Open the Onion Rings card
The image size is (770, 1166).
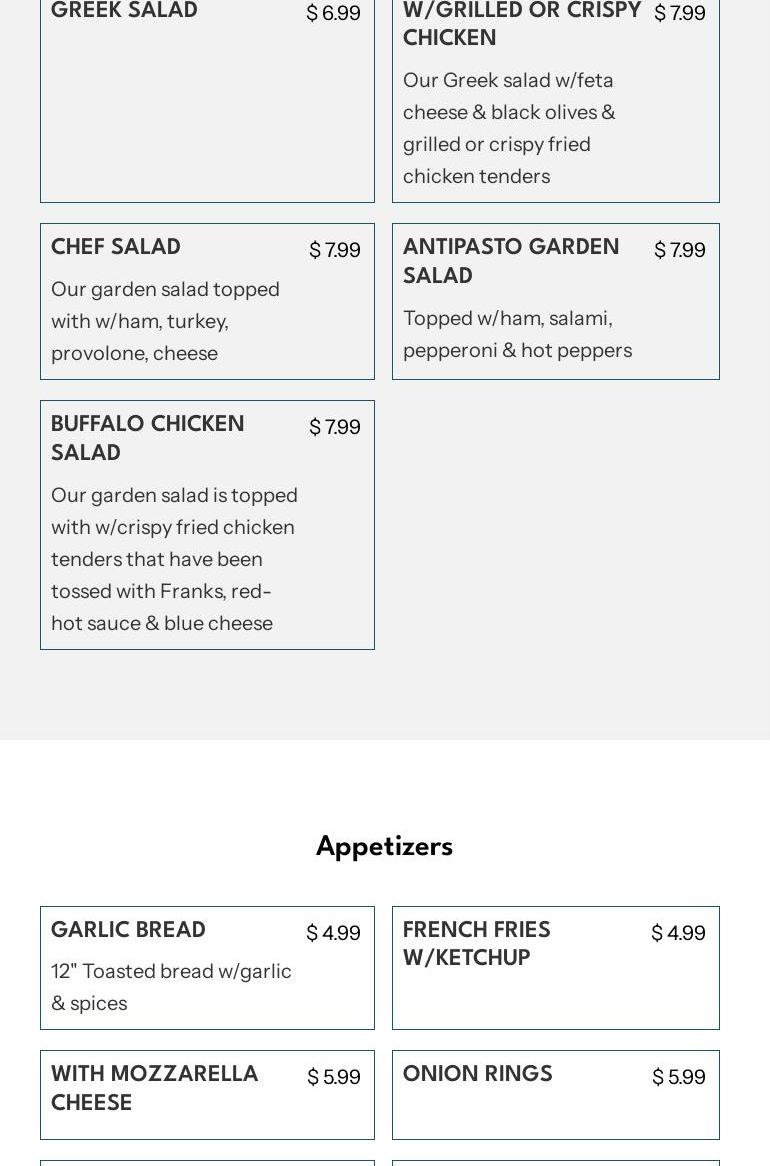[x=555, y=1094]
